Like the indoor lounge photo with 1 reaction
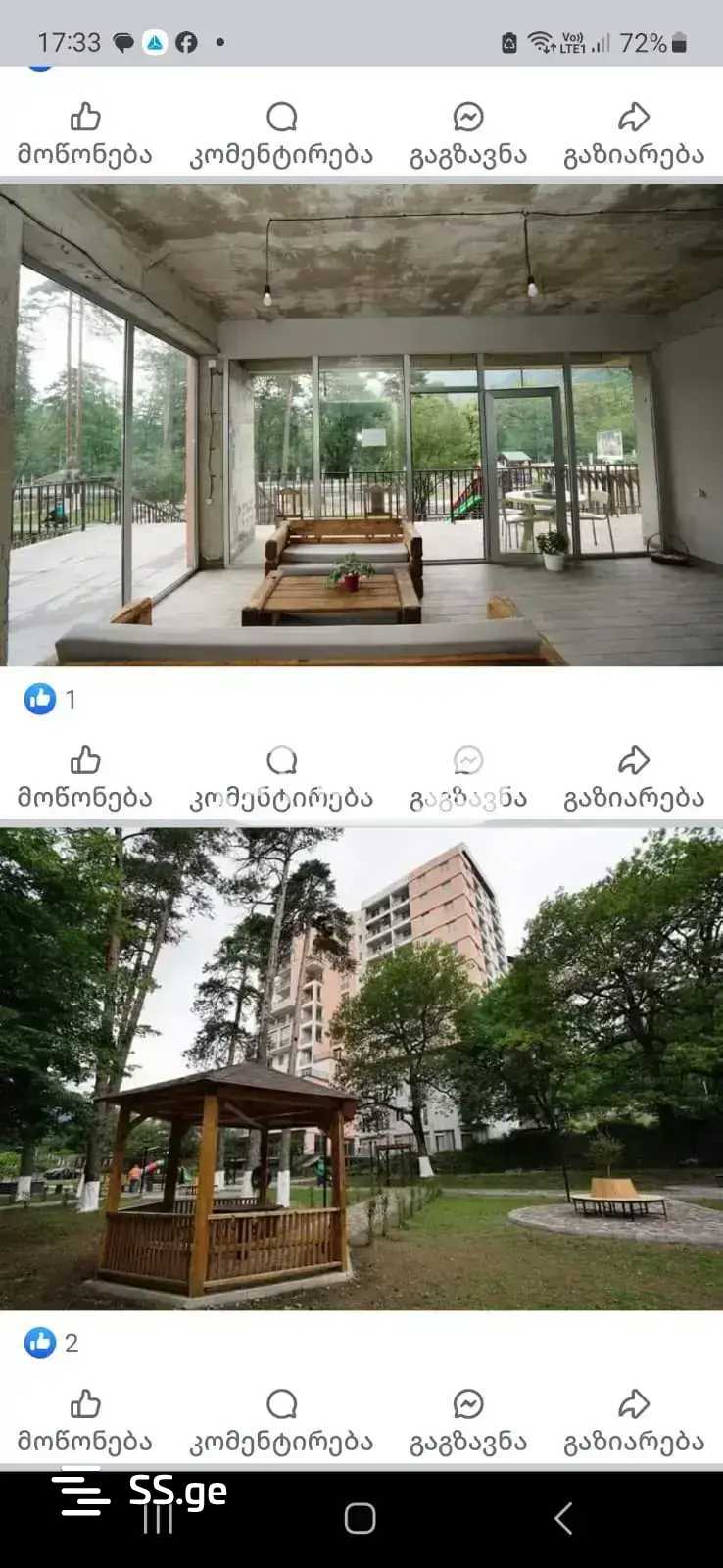This screenshot has width=723, height=1568. 85,776
